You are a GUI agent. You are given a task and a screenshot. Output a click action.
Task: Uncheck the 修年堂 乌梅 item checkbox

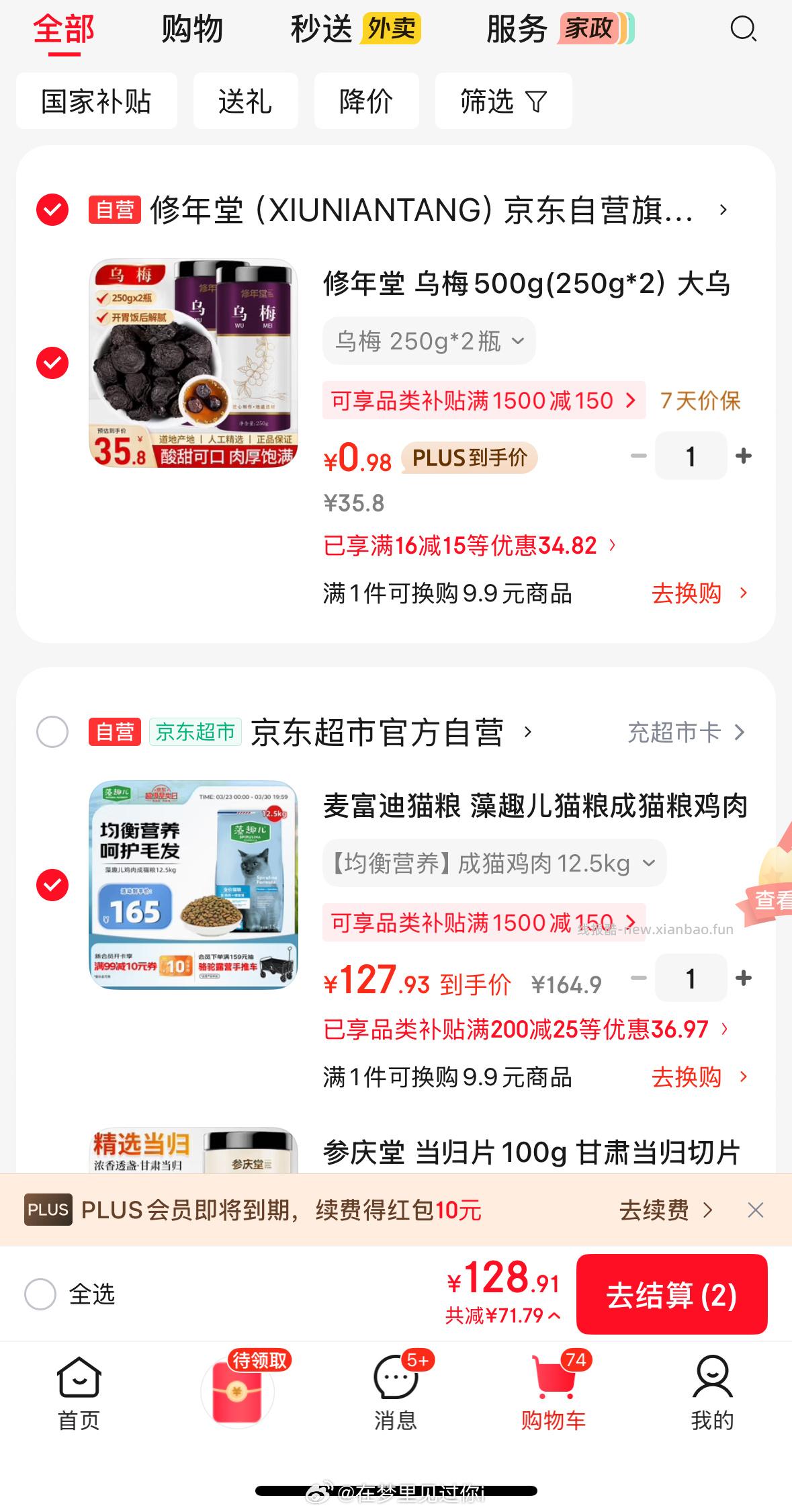tap(52, 363)
